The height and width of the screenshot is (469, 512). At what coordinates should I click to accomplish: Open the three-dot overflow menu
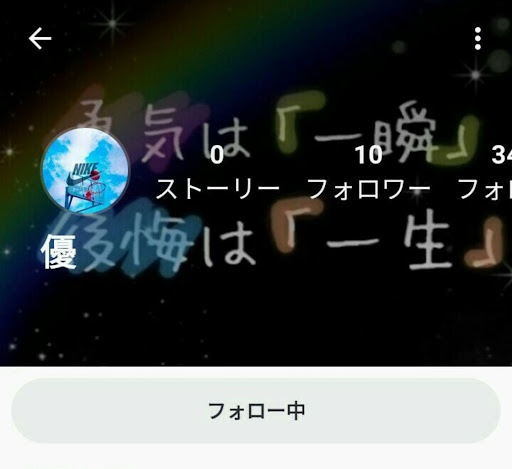pyautogui.click(x=478, y=39)
